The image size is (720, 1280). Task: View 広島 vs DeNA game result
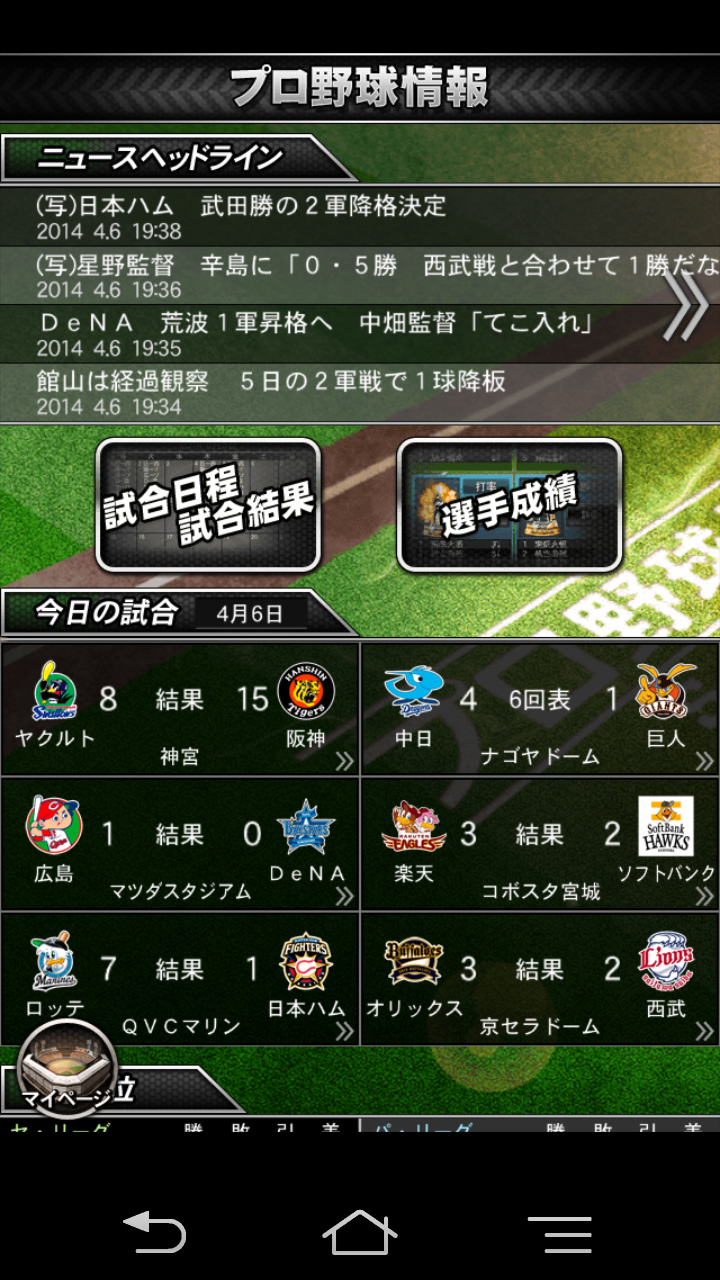180,844
